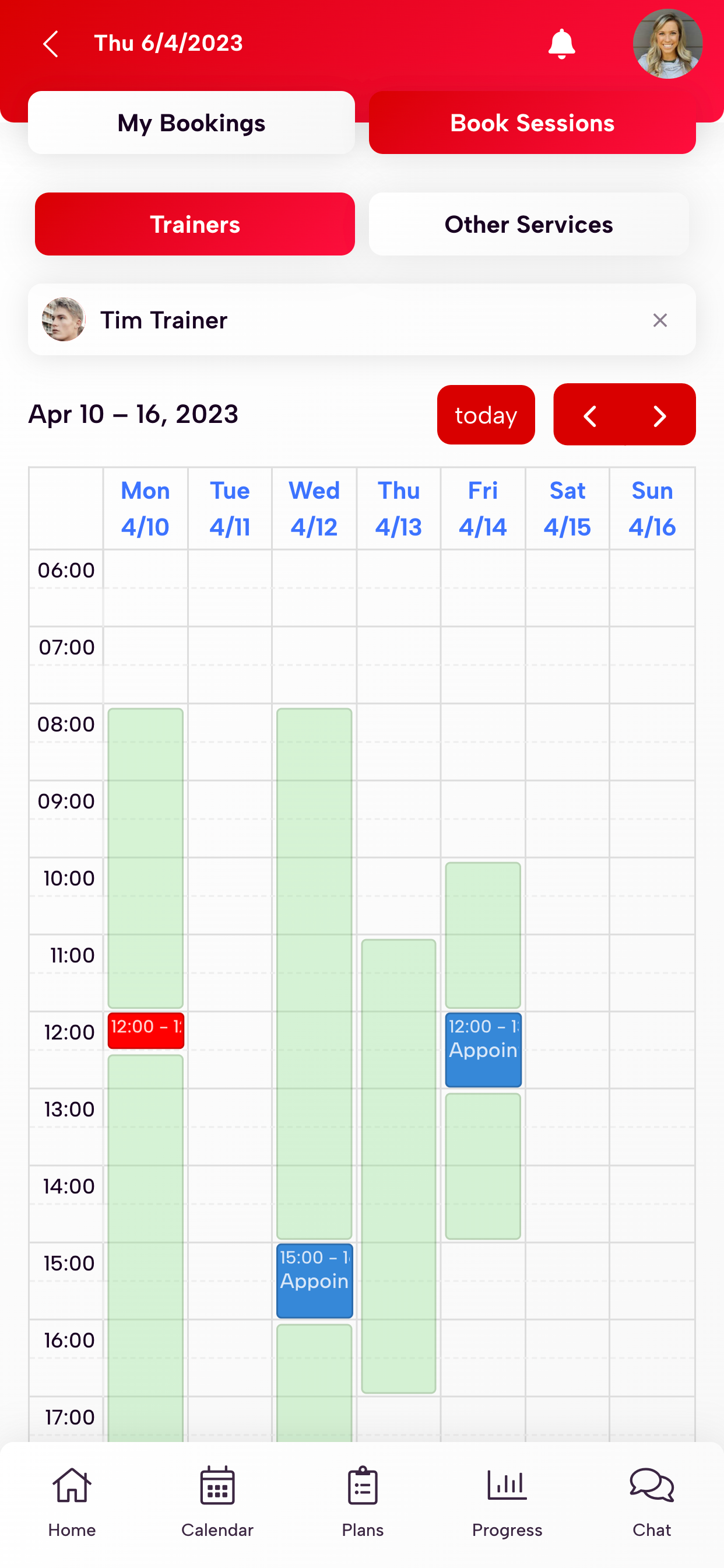Open the notifications bell

561,44
